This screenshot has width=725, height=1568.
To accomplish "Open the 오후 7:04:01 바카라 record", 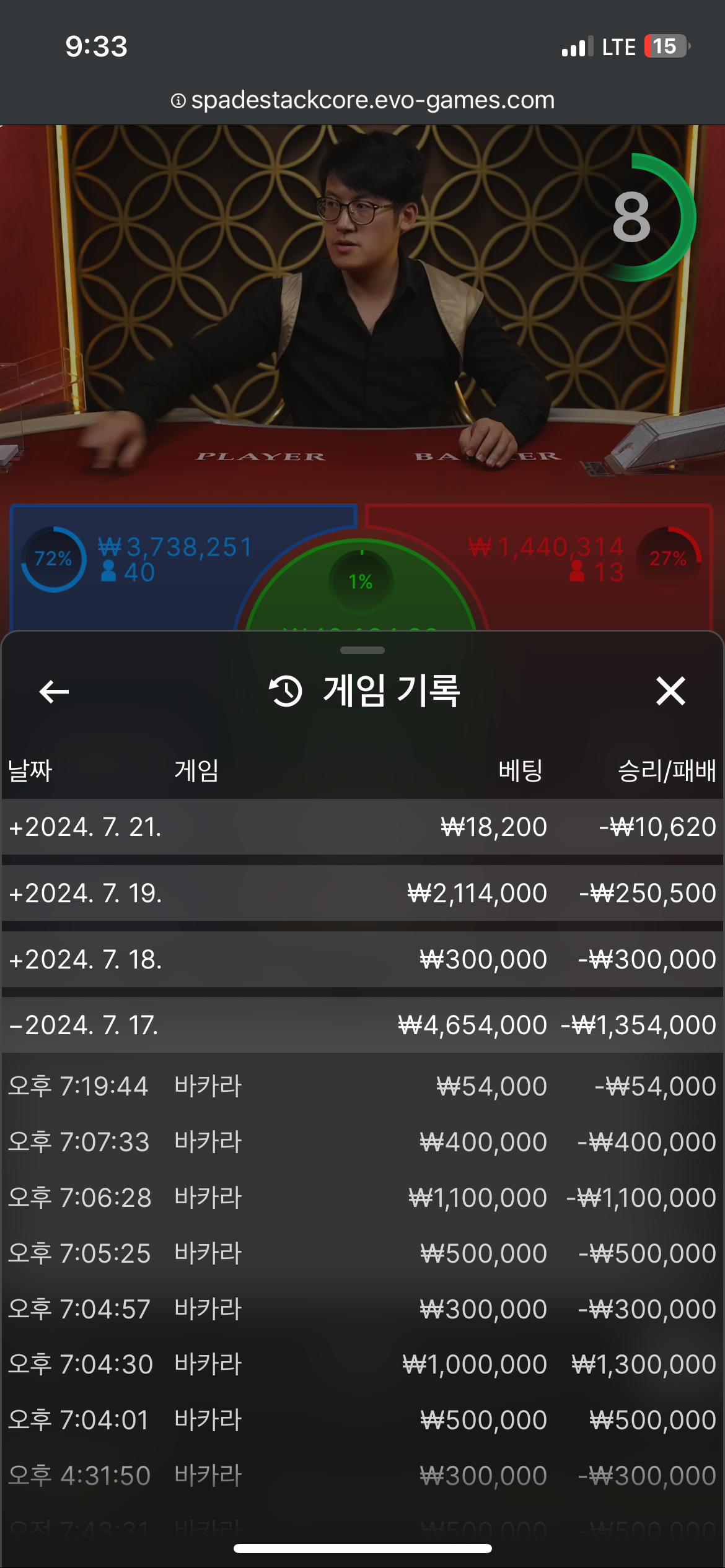I will click(362, 1420).
